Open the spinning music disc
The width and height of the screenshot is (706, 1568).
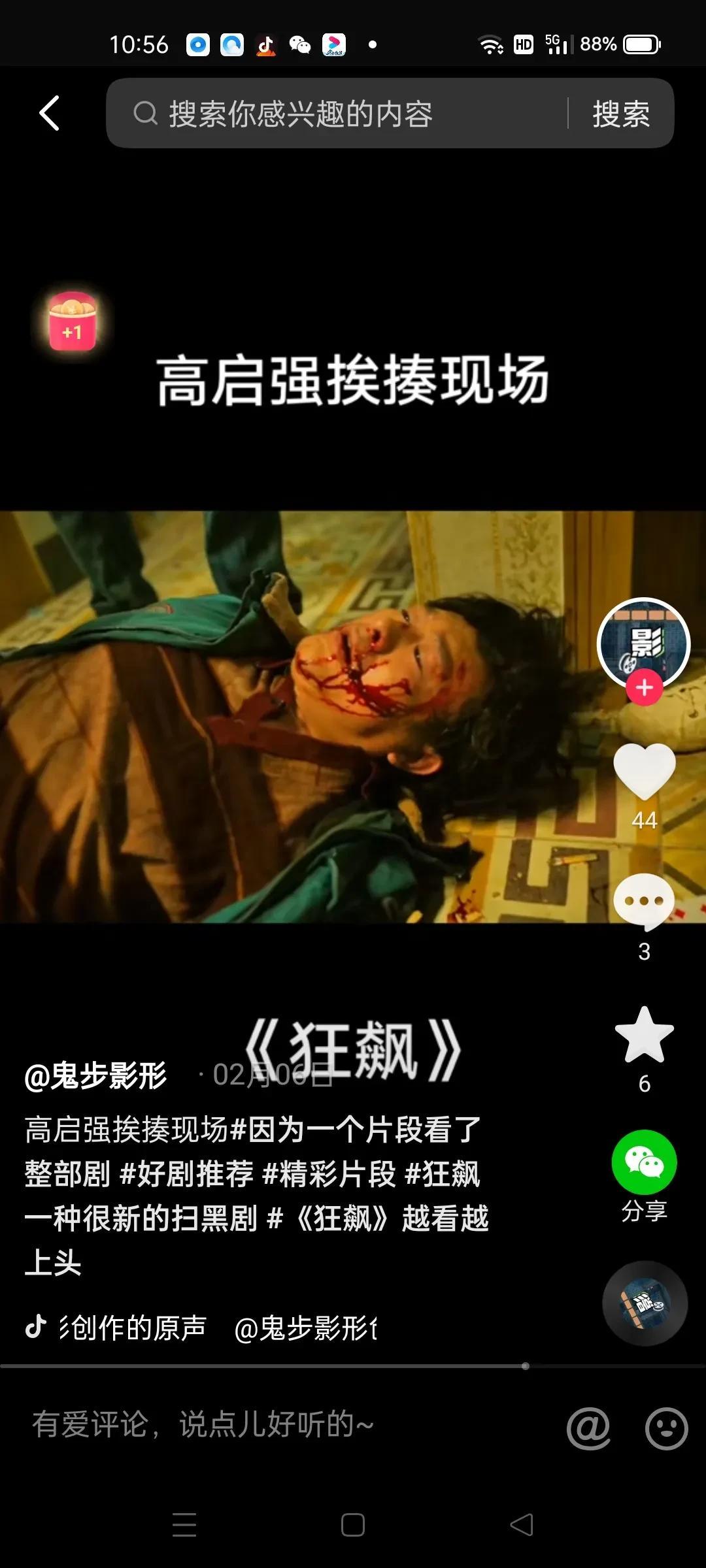click(645, 1303)
